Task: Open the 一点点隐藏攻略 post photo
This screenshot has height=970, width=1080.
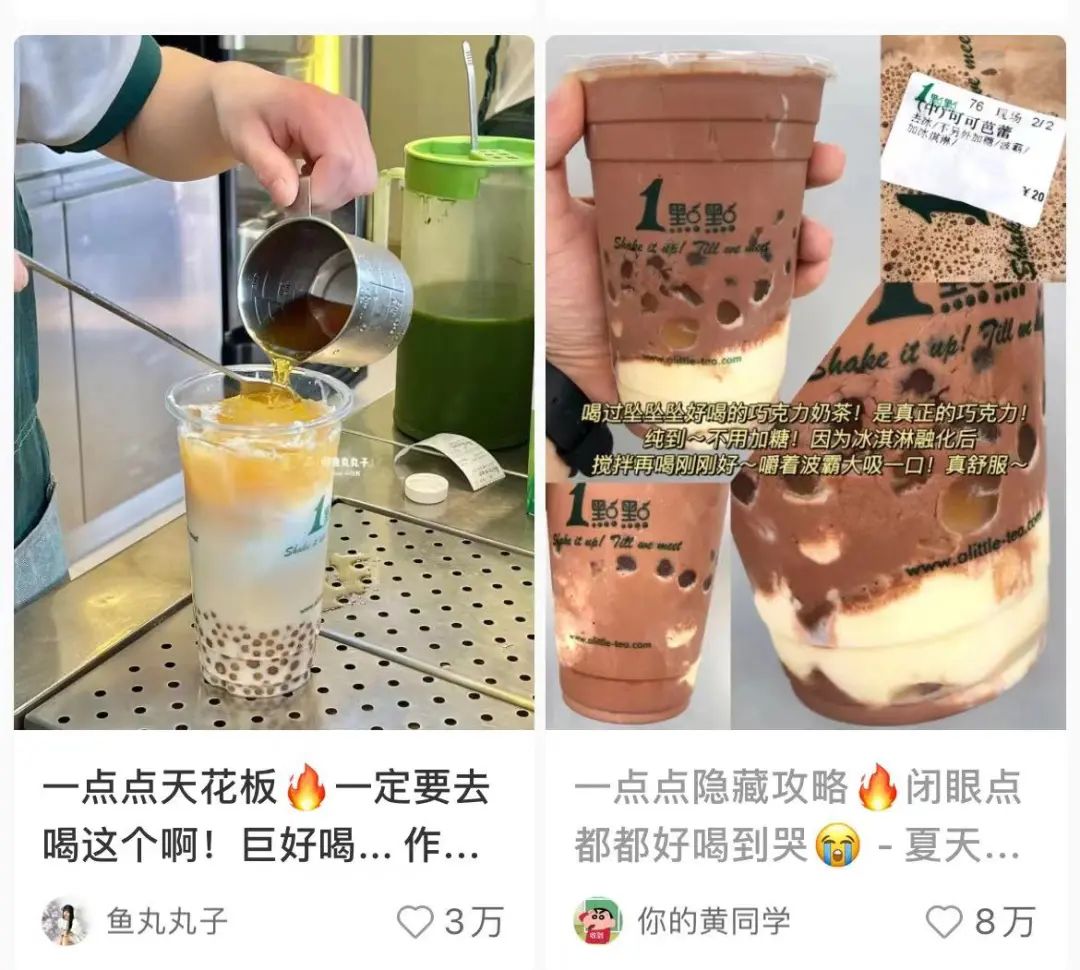Action: pyautogui.click(x=805, y=382)
